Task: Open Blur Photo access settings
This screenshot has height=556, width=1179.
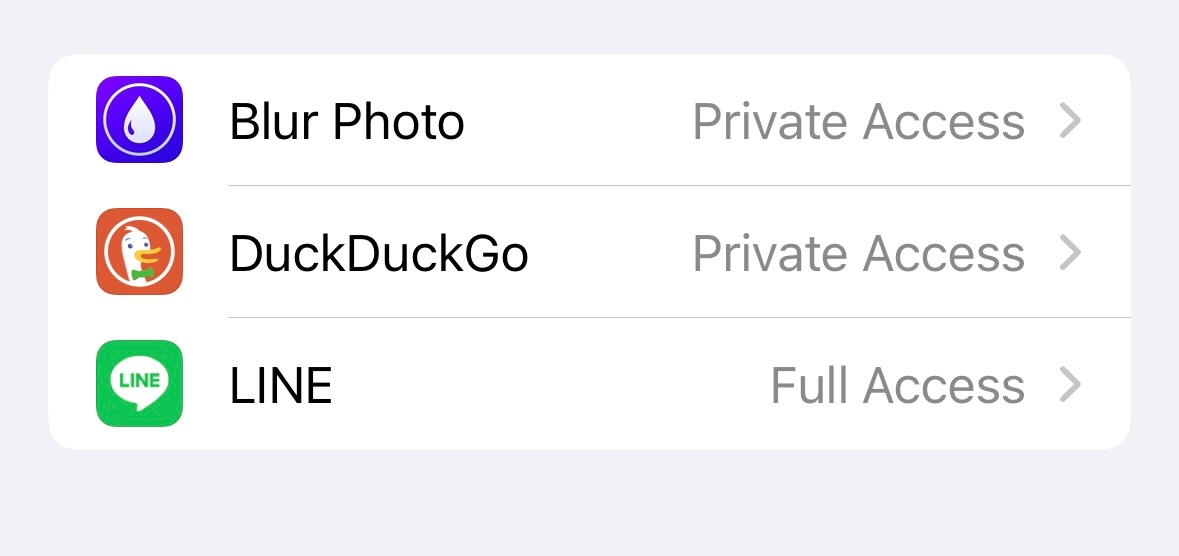Action: tap(589, 120)
